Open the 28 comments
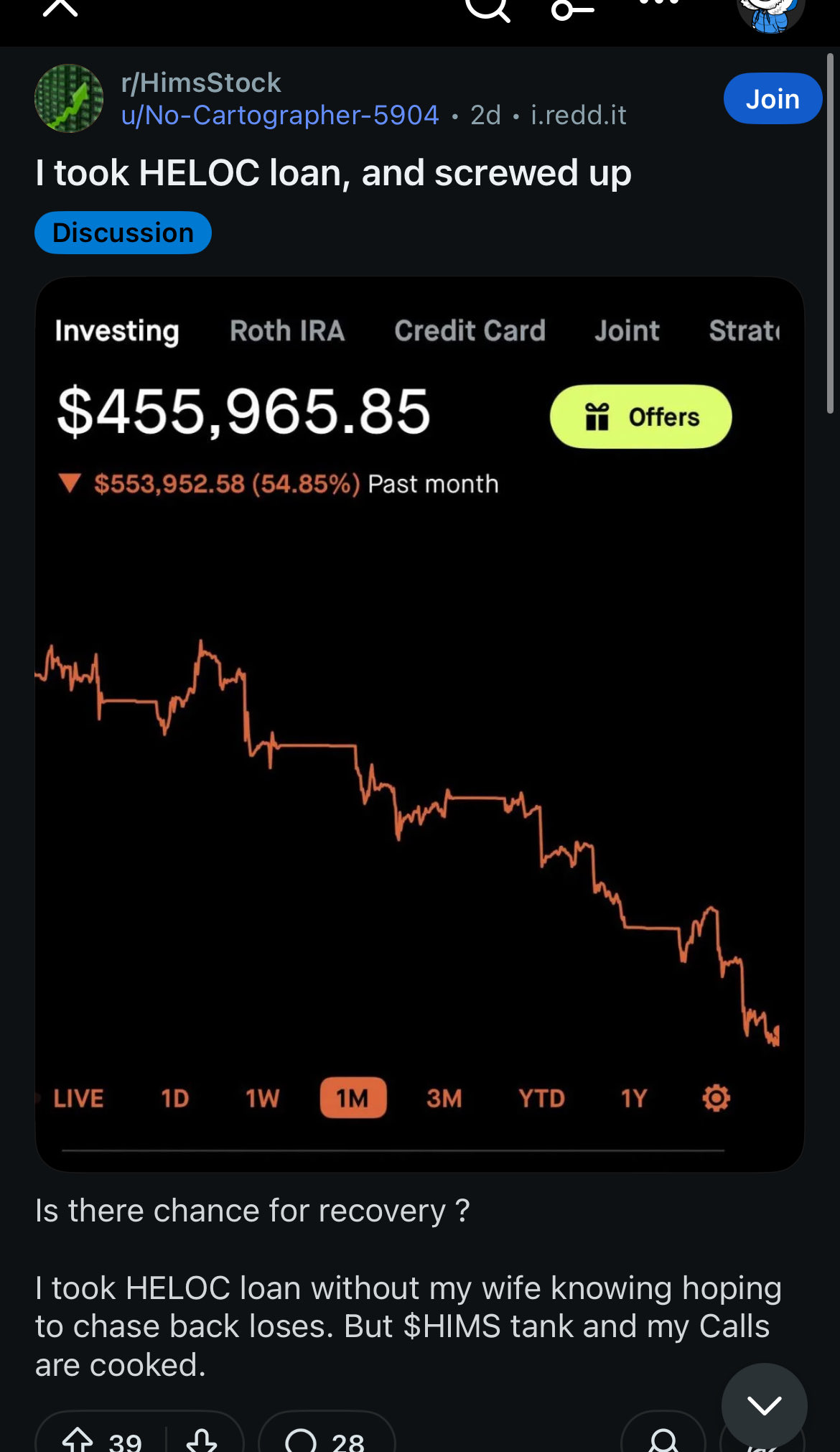Viewport: 840px width, 1452px height. [326, 1438]
